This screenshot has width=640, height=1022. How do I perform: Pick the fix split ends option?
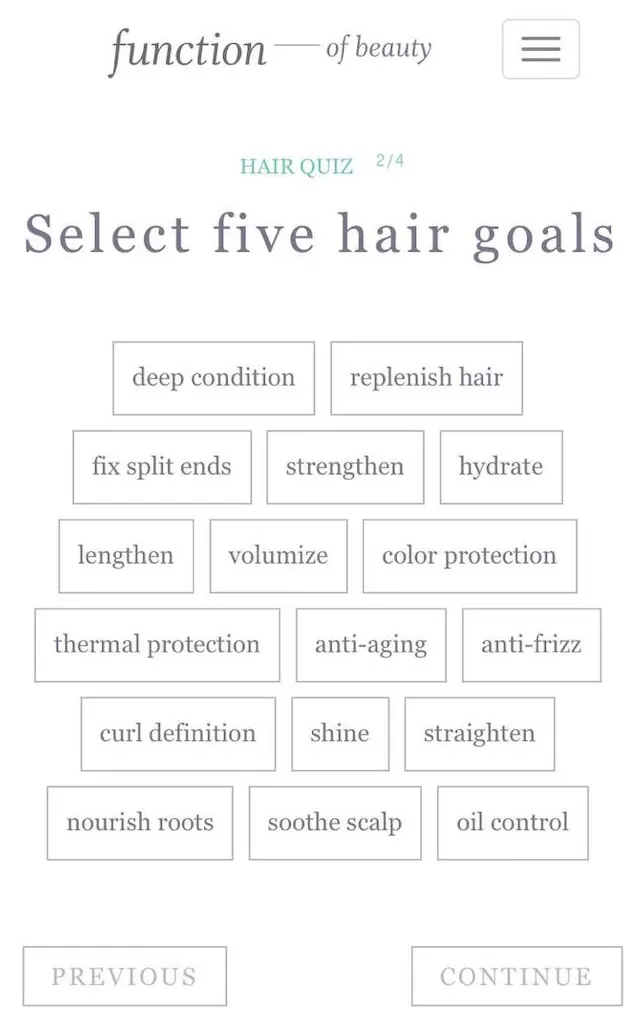click(x=162, y=467)
